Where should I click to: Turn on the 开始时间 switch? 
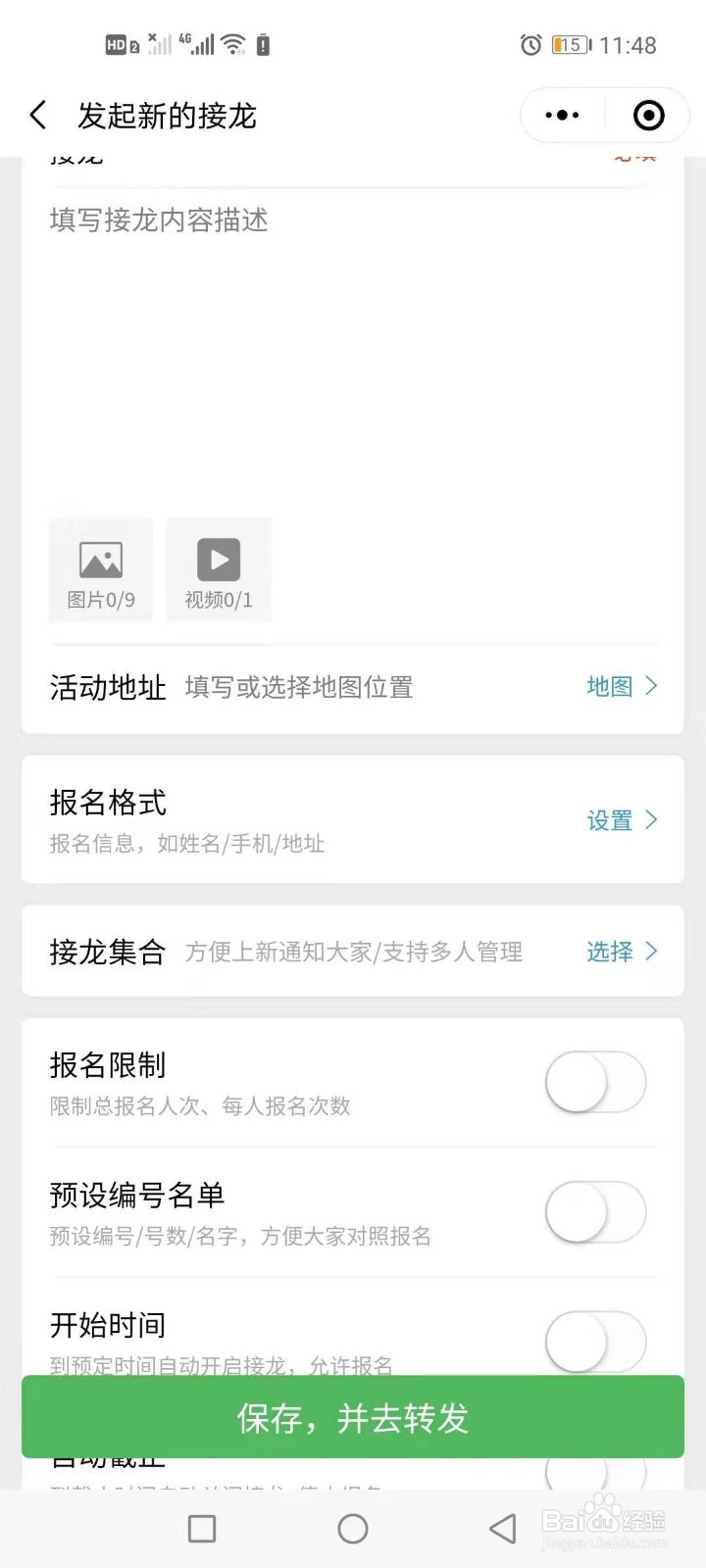[x=595, y=1342]
